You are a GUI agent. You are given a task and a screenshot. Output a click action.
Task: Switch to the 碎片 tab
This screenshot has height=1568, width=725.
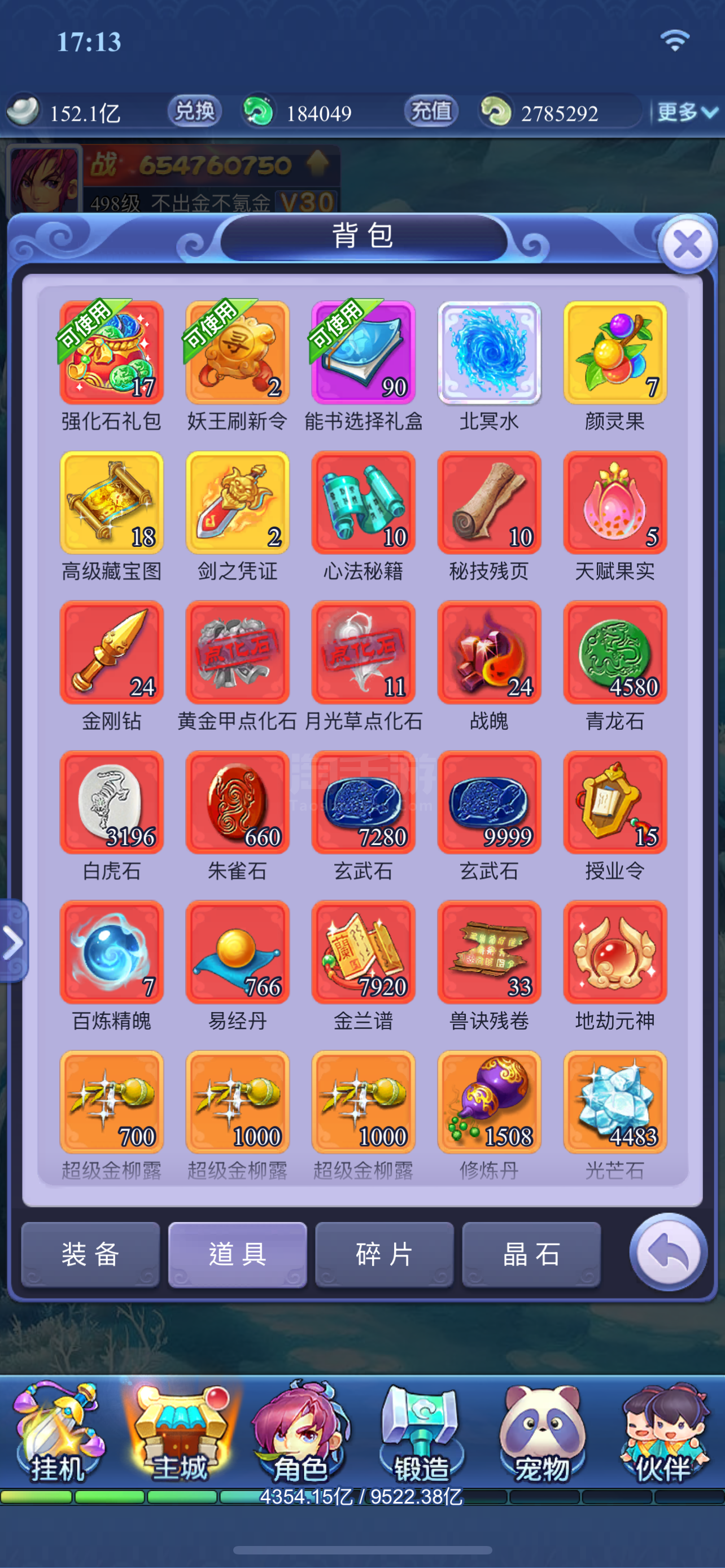(385, 1255)
